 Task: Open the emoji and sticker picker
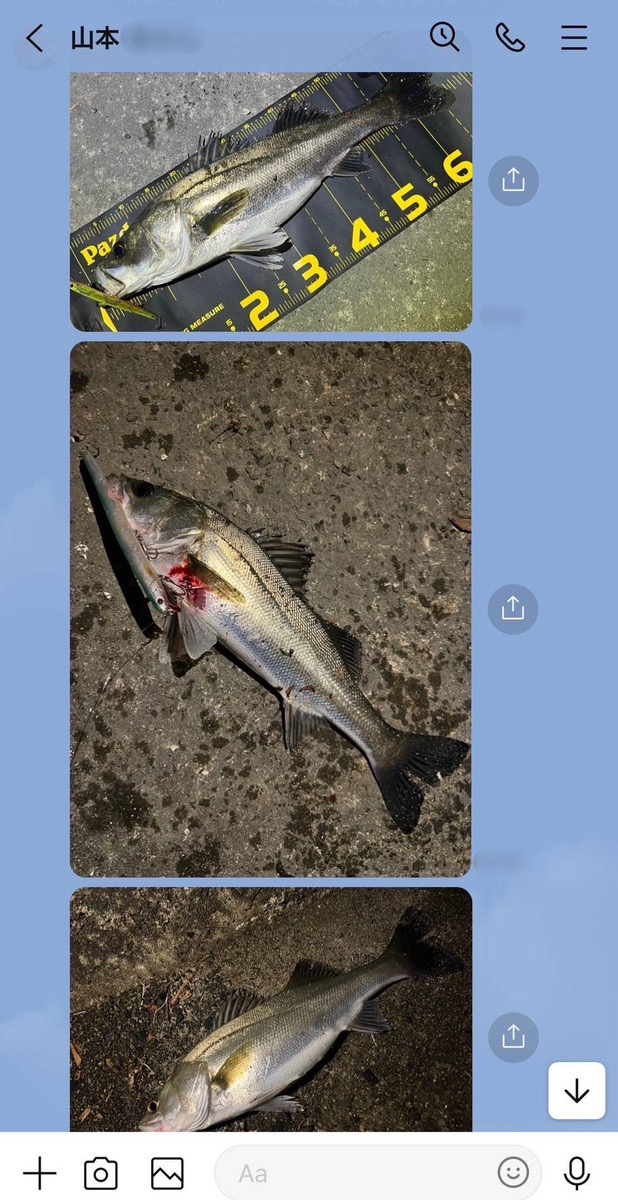click(x=513, y=1173)
